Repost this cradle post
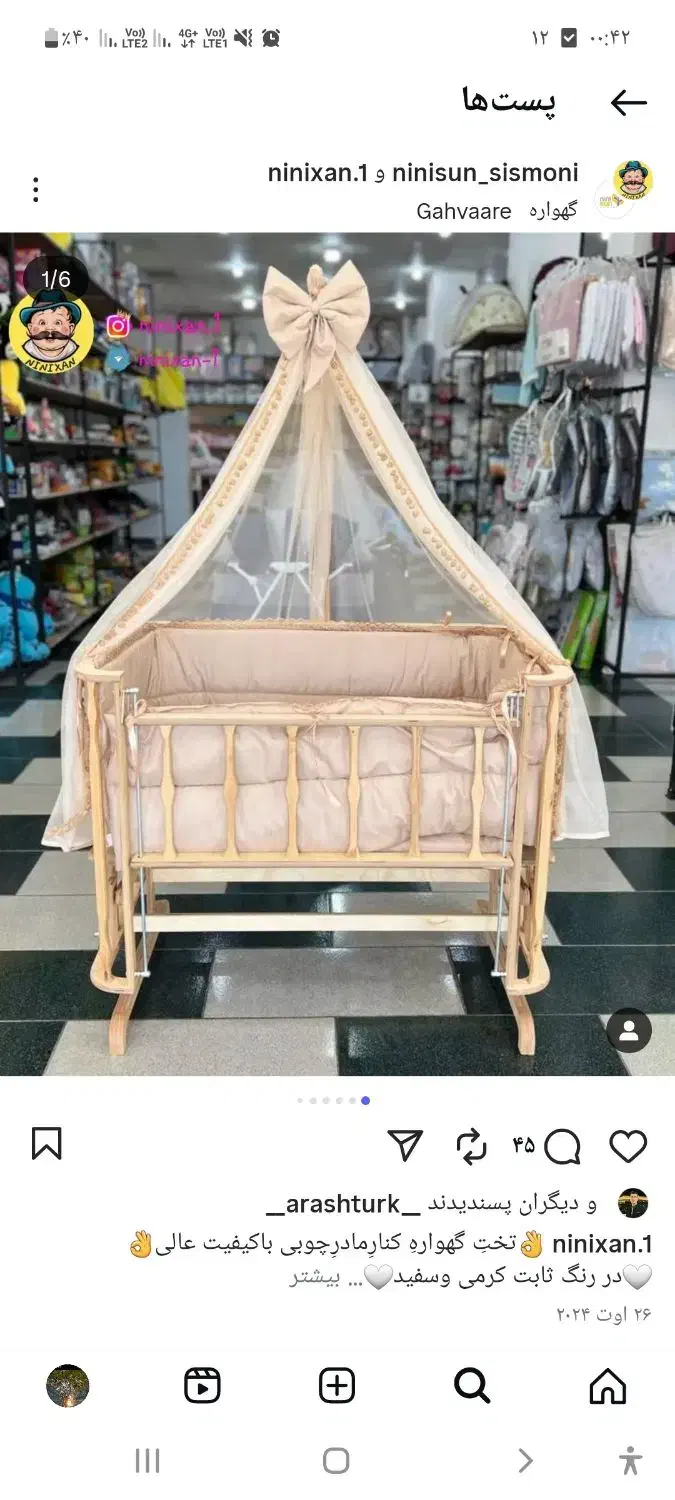The image size is (675, 1500). pyautogui.click(x=470, y=1146)
